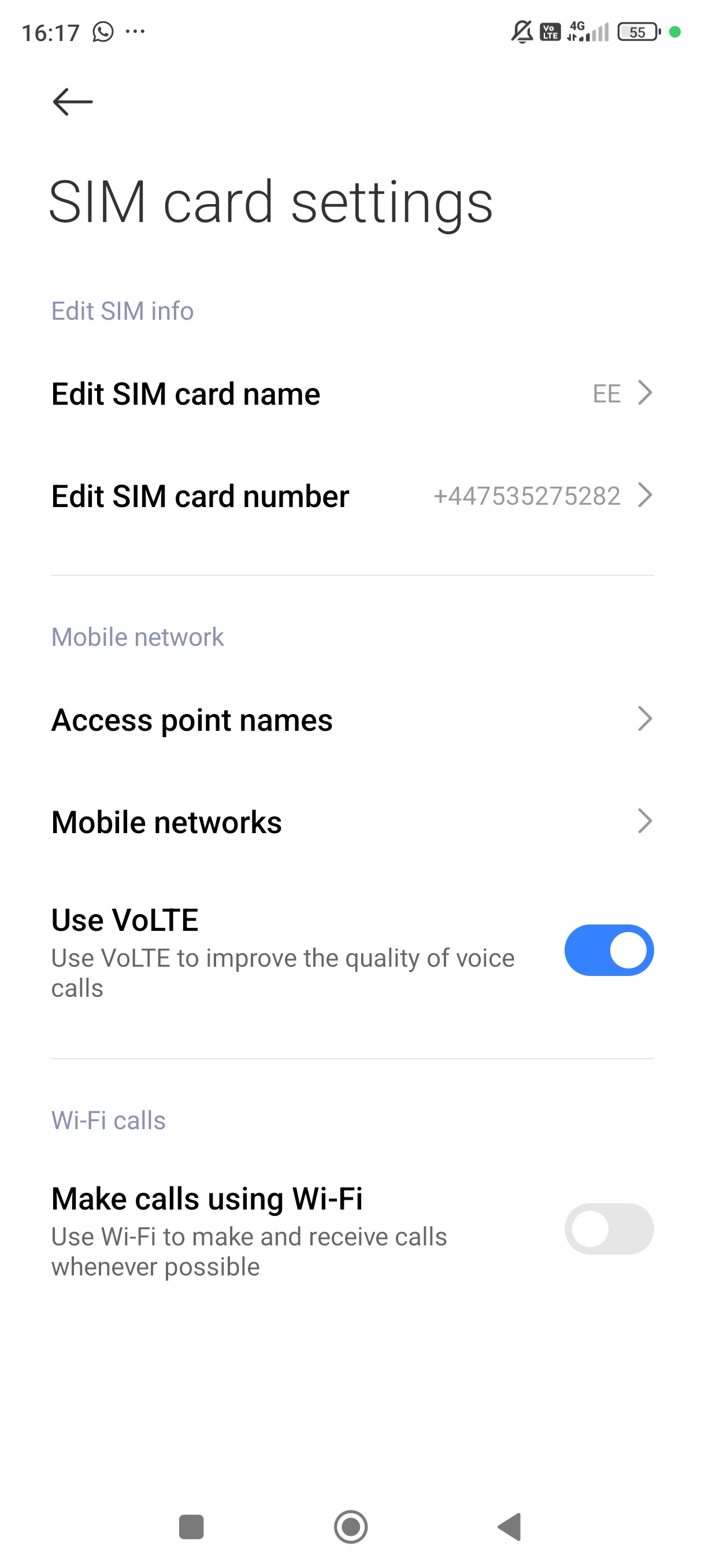
Task: Enable Make calls using Wi-Fi
Action: (x=609, y=1229)
